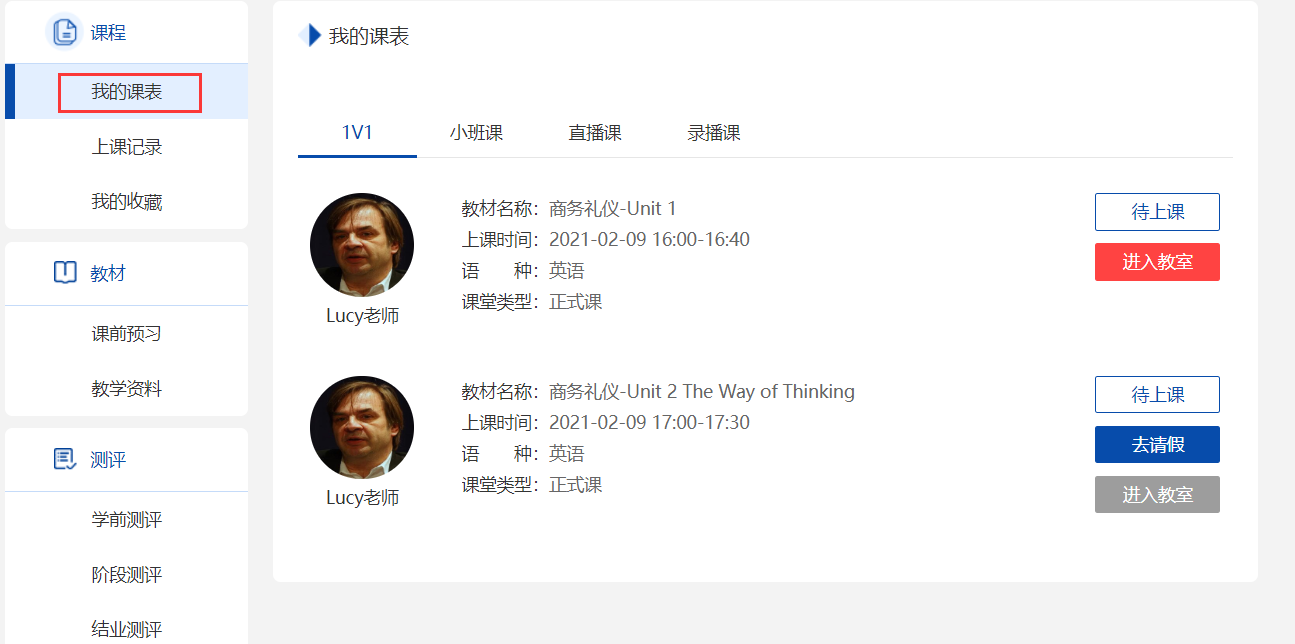Open 结业测评 under 测评

(127, 629)
